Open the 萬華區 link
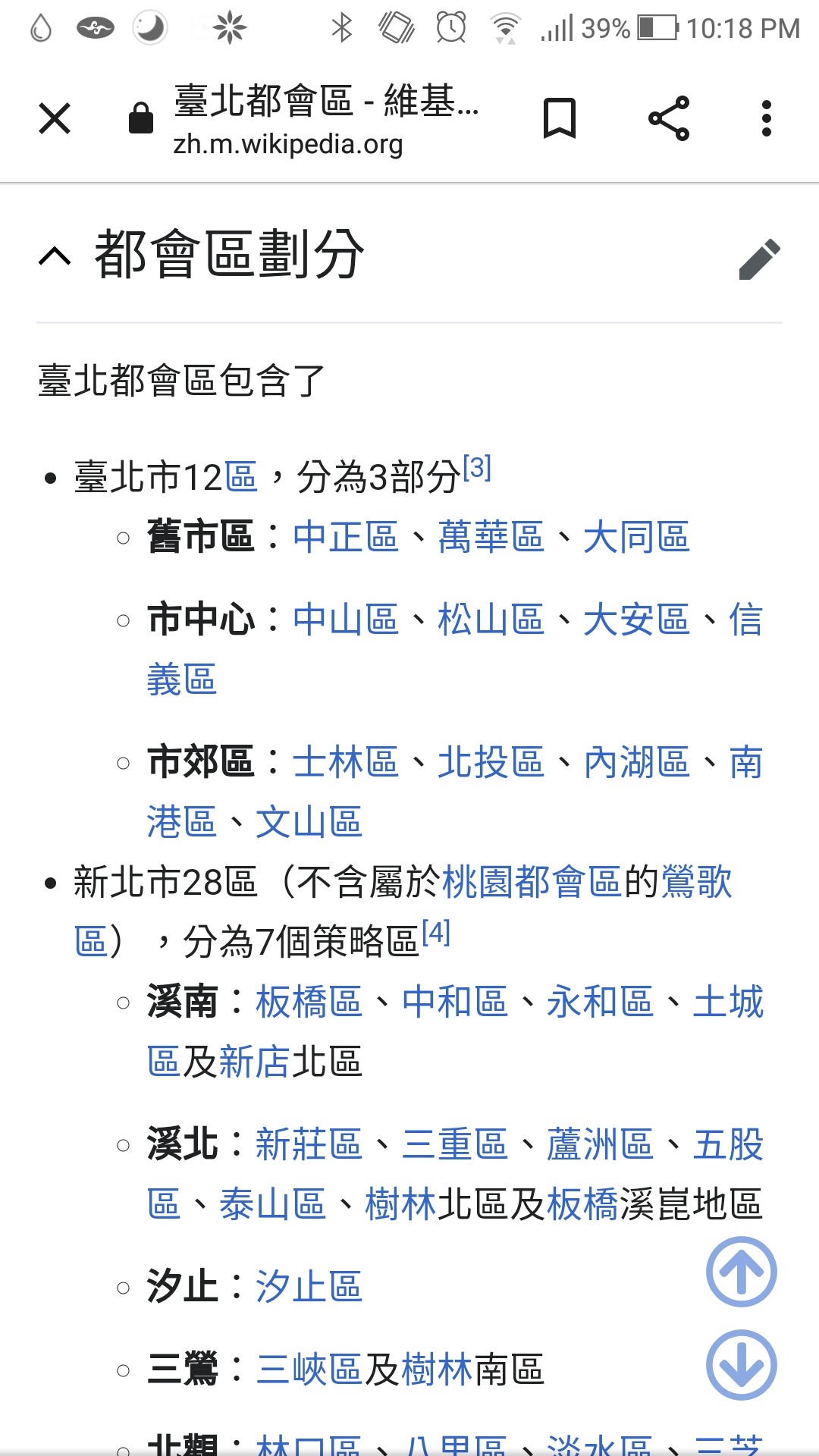This screenshot has width=819, height=1456. (x=491, y=537)
